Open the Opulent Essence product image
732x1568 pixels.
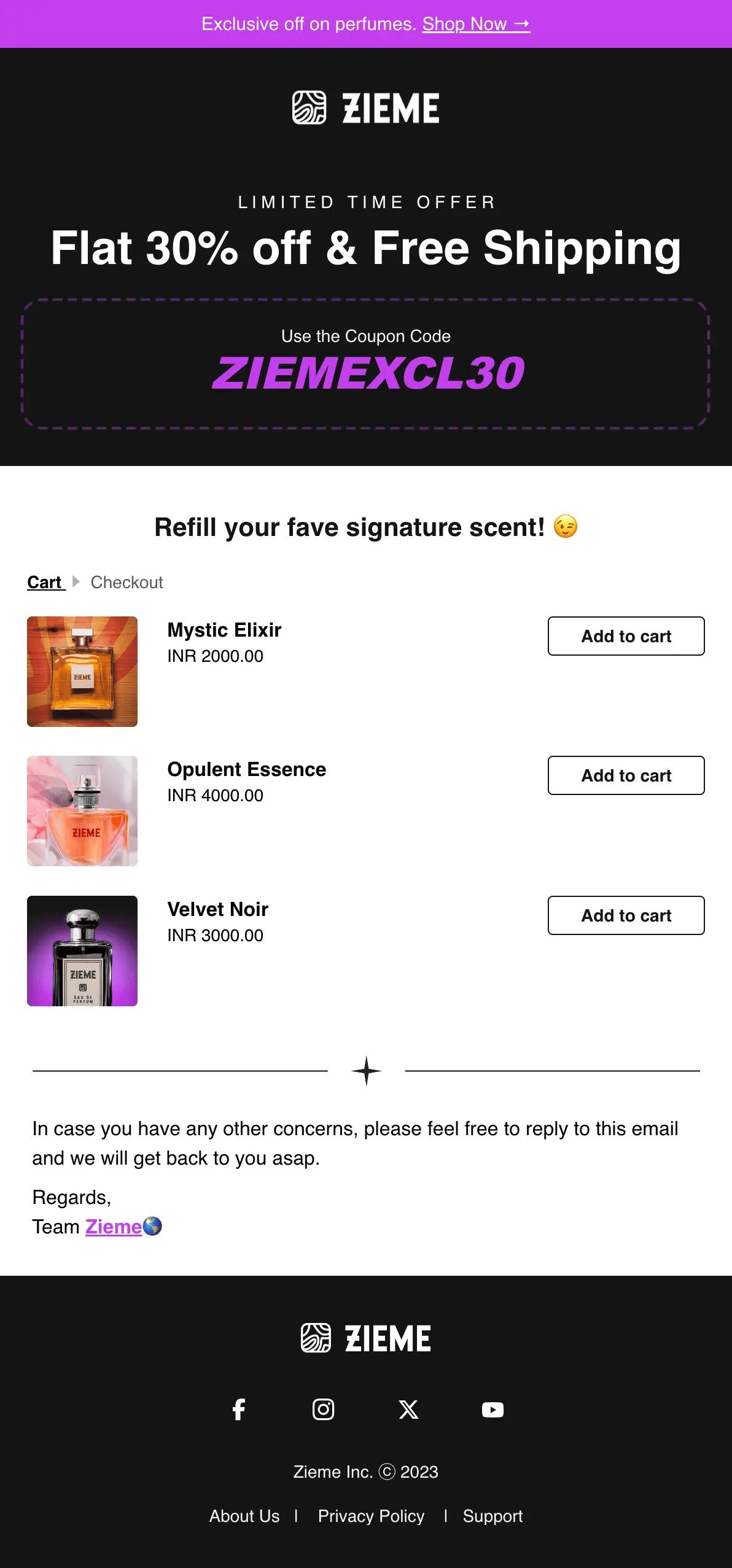[82, 811]
